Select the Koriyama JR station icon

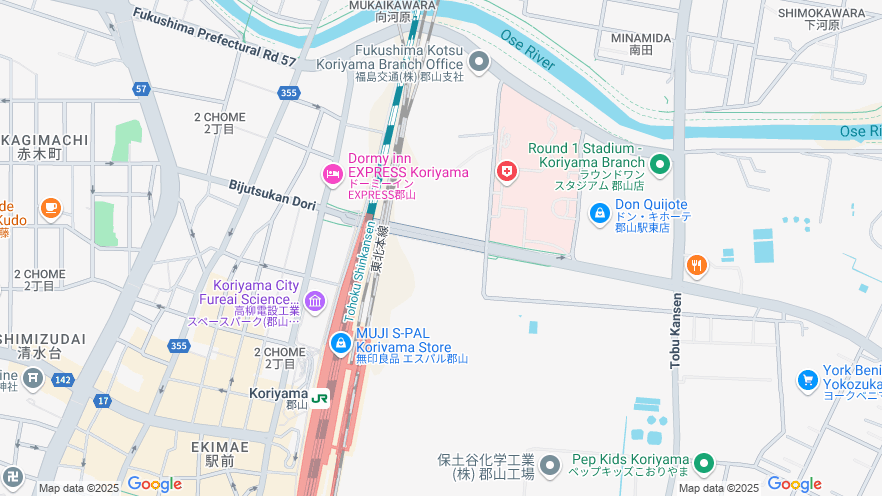320,398
